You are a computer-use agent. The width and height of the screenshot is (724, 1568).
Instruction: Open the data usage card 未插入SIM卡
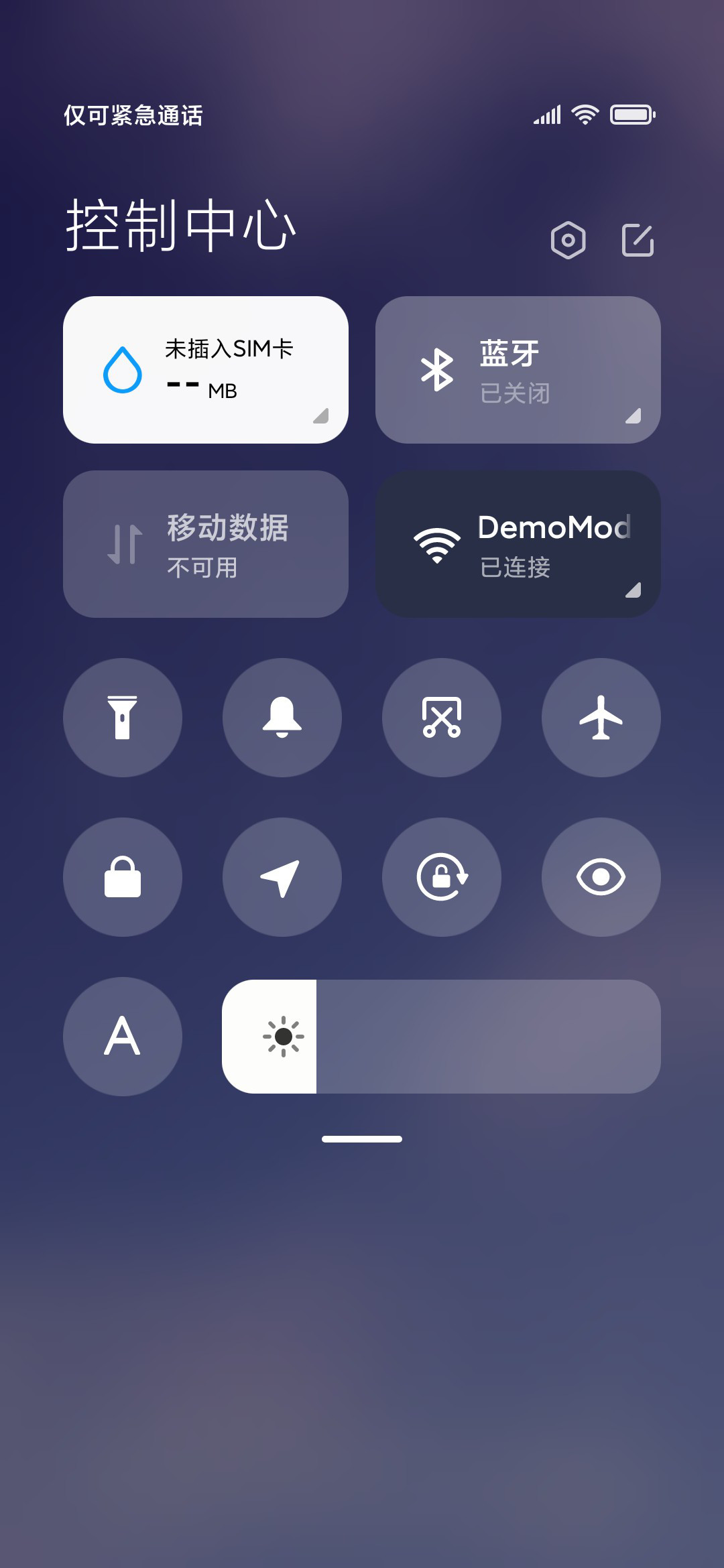pos(206,370)
